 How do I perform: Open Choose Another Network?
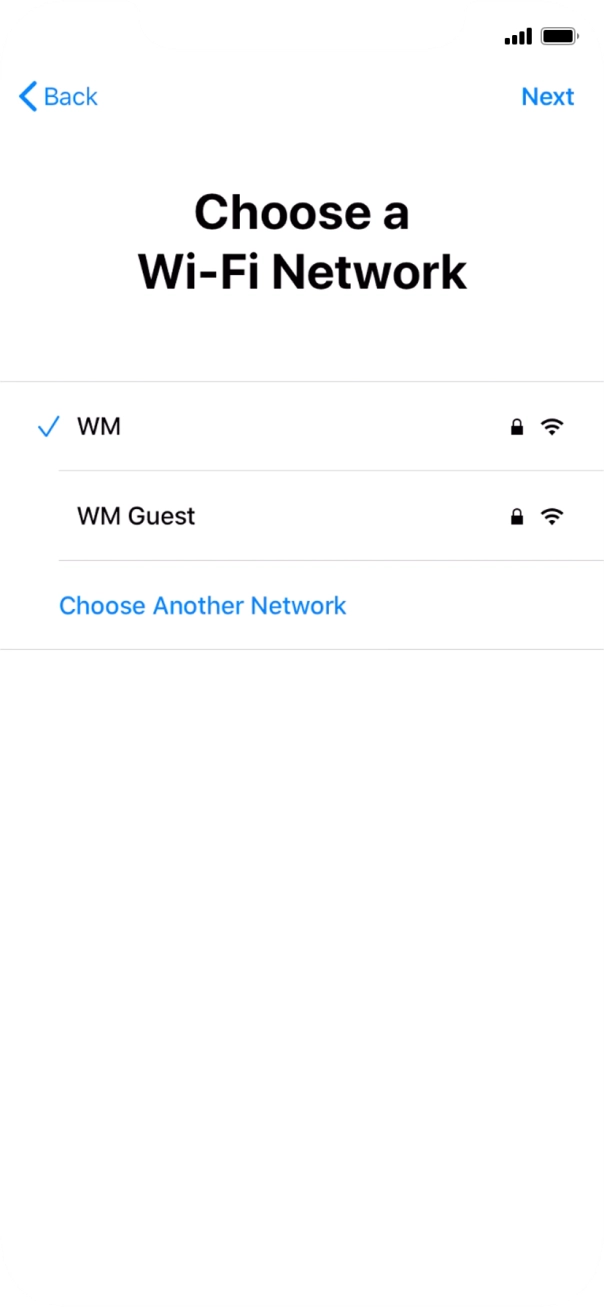pos(202,605)
